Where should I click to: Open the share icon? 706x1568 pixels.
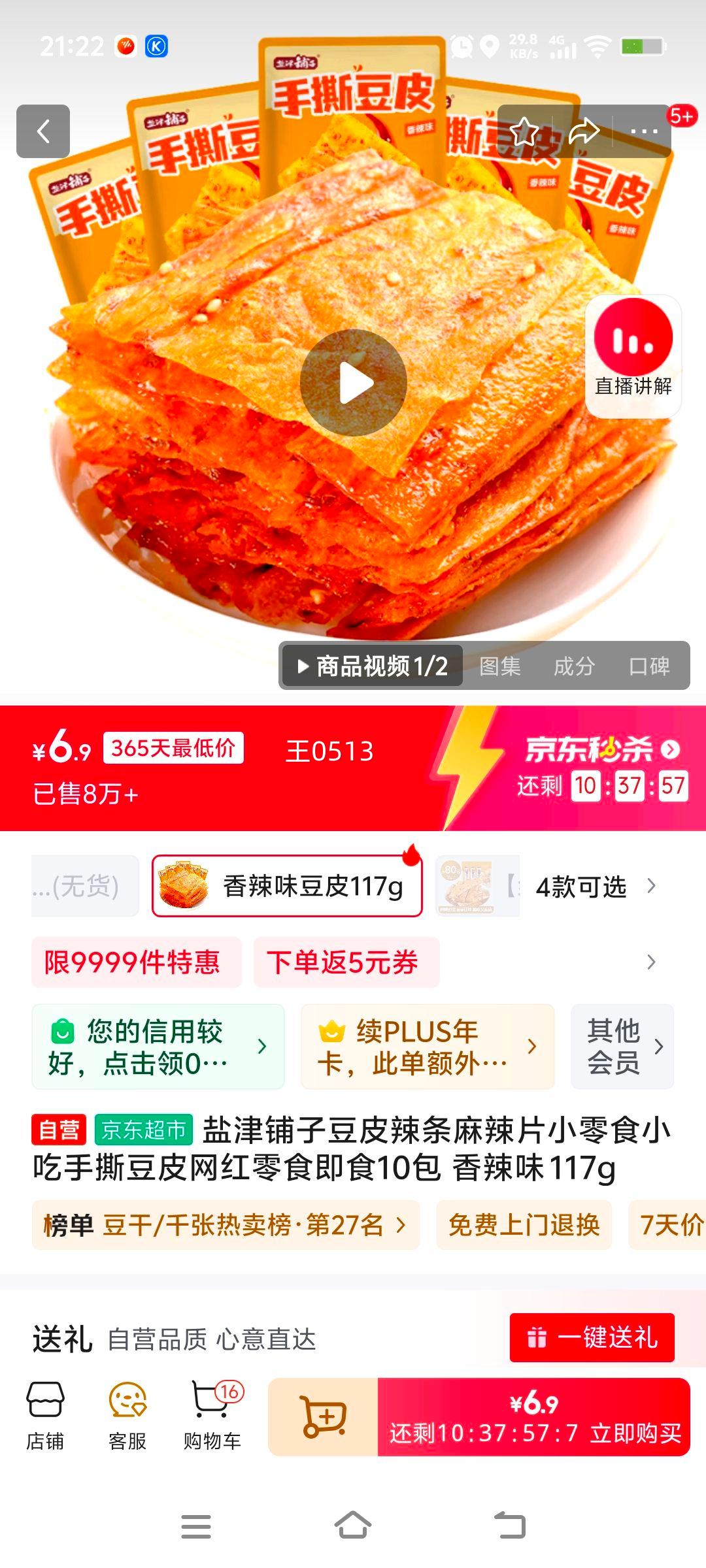(584, 130)
